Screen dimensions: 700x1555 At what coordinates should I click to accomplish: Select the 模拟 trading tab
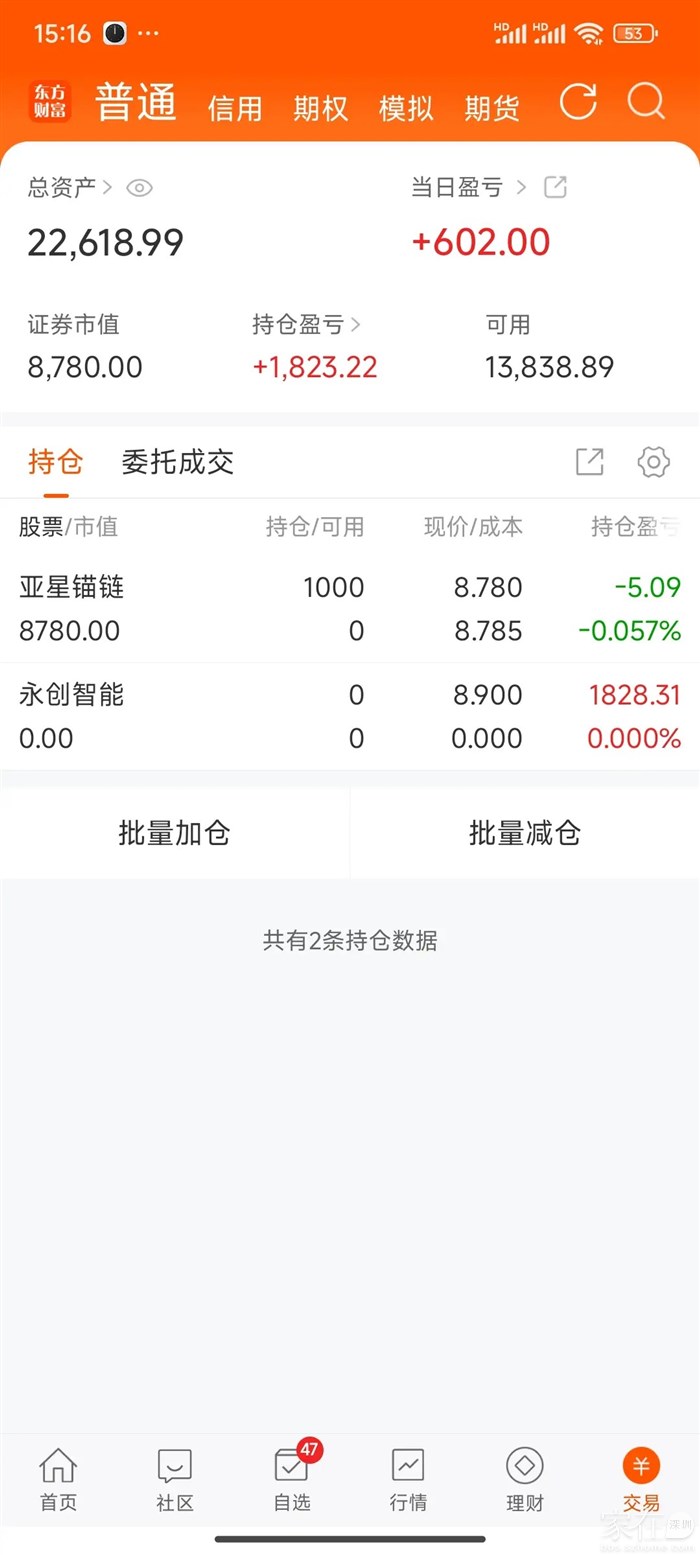406,108
